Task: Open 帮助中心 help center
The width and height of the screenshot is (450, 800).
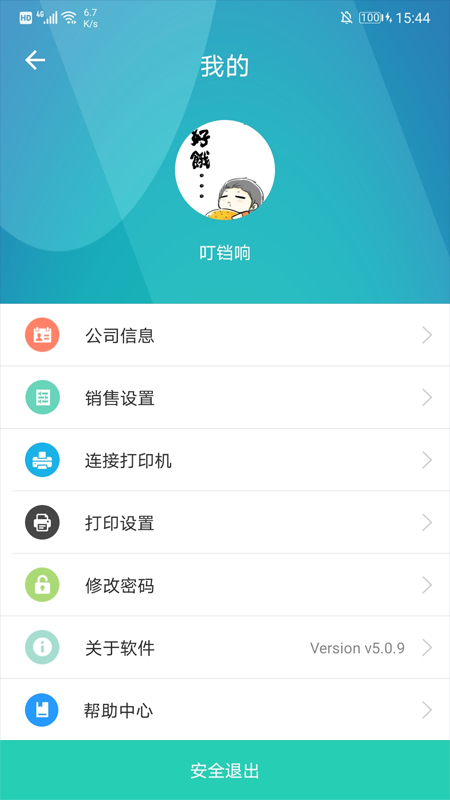Action: click(225, 710)
